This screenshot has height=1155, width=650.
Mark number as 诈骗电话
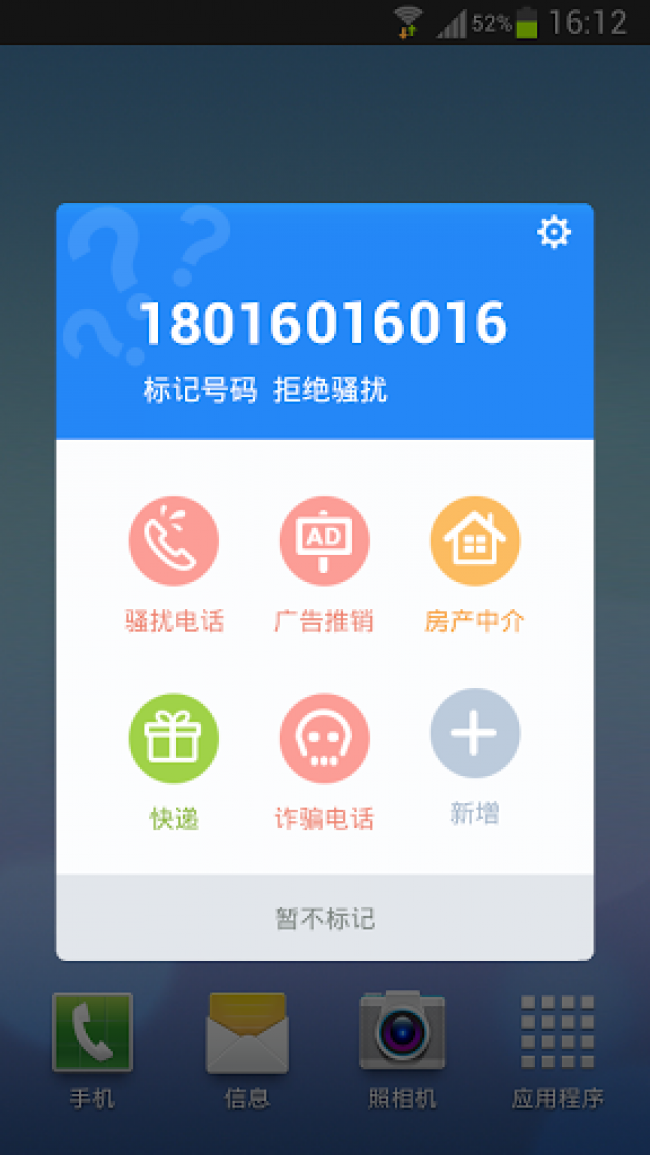tap(324, 762)
